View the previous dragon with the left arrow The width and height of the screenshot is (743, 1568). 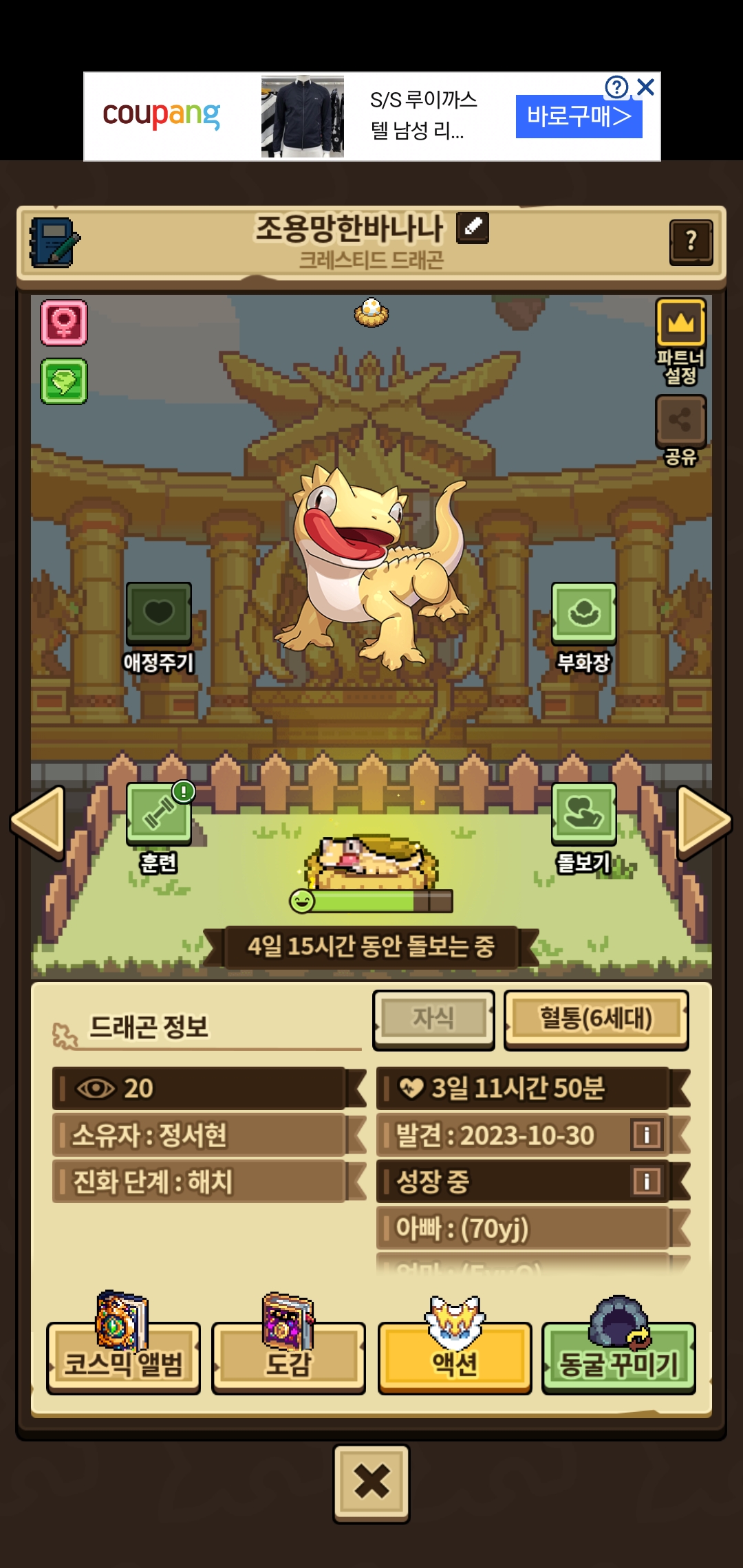point(38,822)
